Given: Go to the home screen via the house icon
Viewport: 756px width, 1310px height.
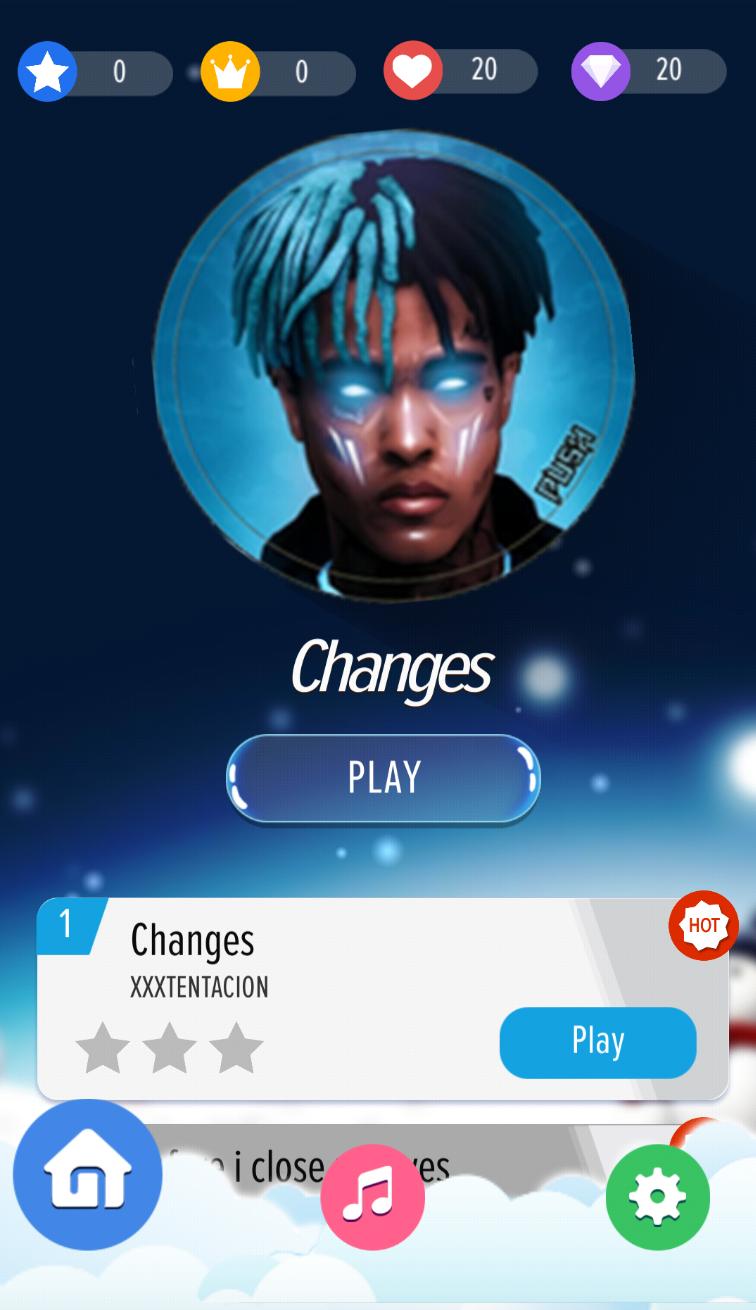Looking at the screenshot, I should [x=88, y=1175].
